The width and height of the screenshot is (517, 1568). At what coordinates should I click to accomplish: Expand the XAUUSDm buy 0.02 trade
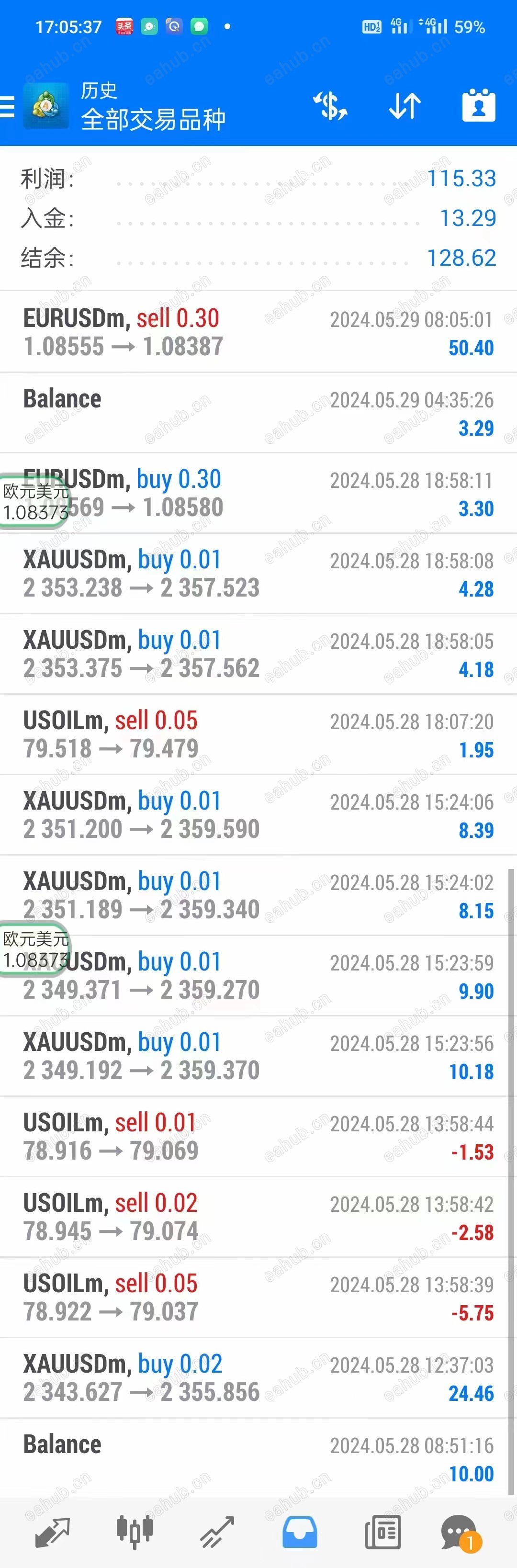point(258,1377)
